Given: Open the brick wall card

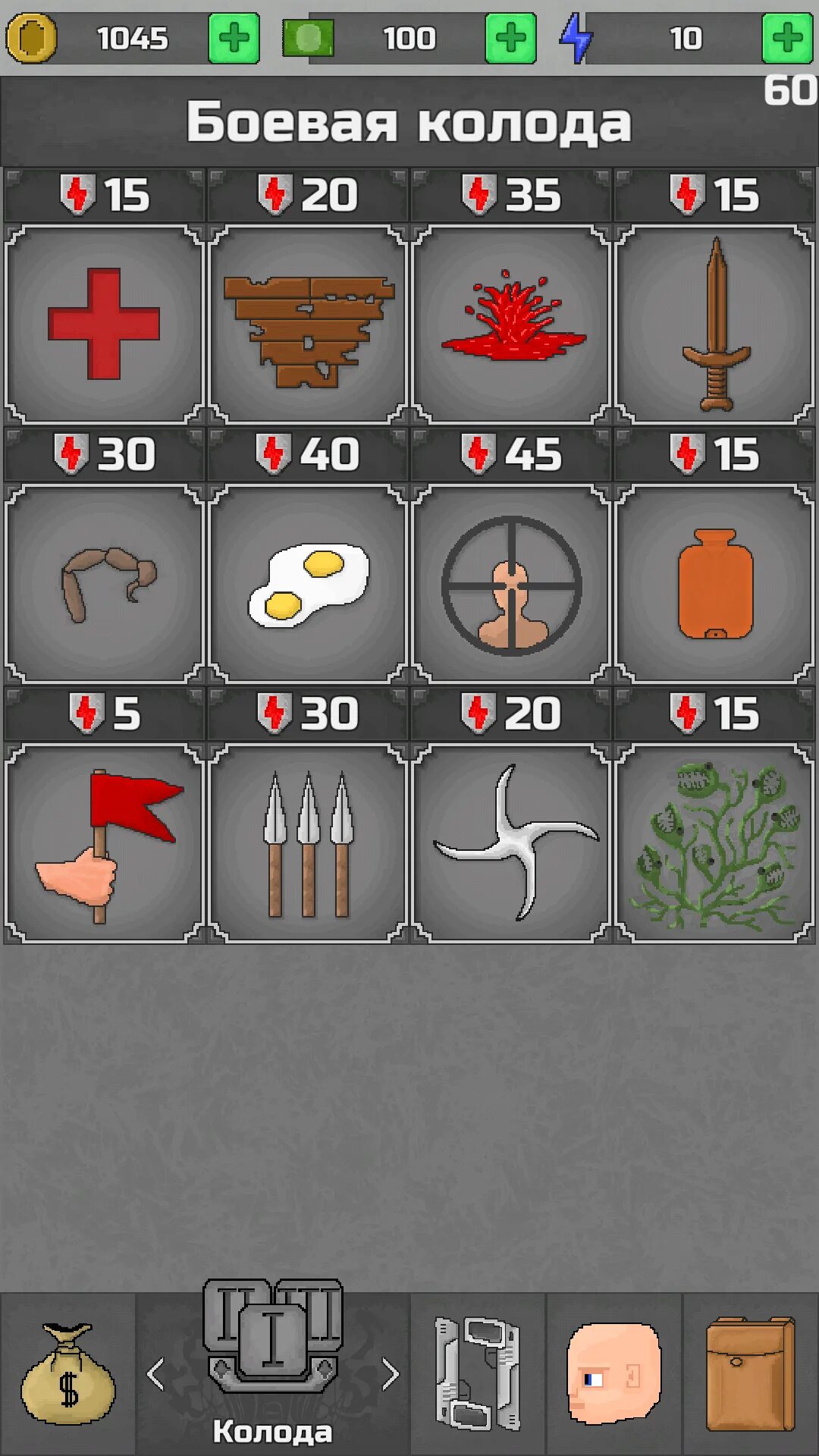Looking at the screenshot, I should 308,324.
